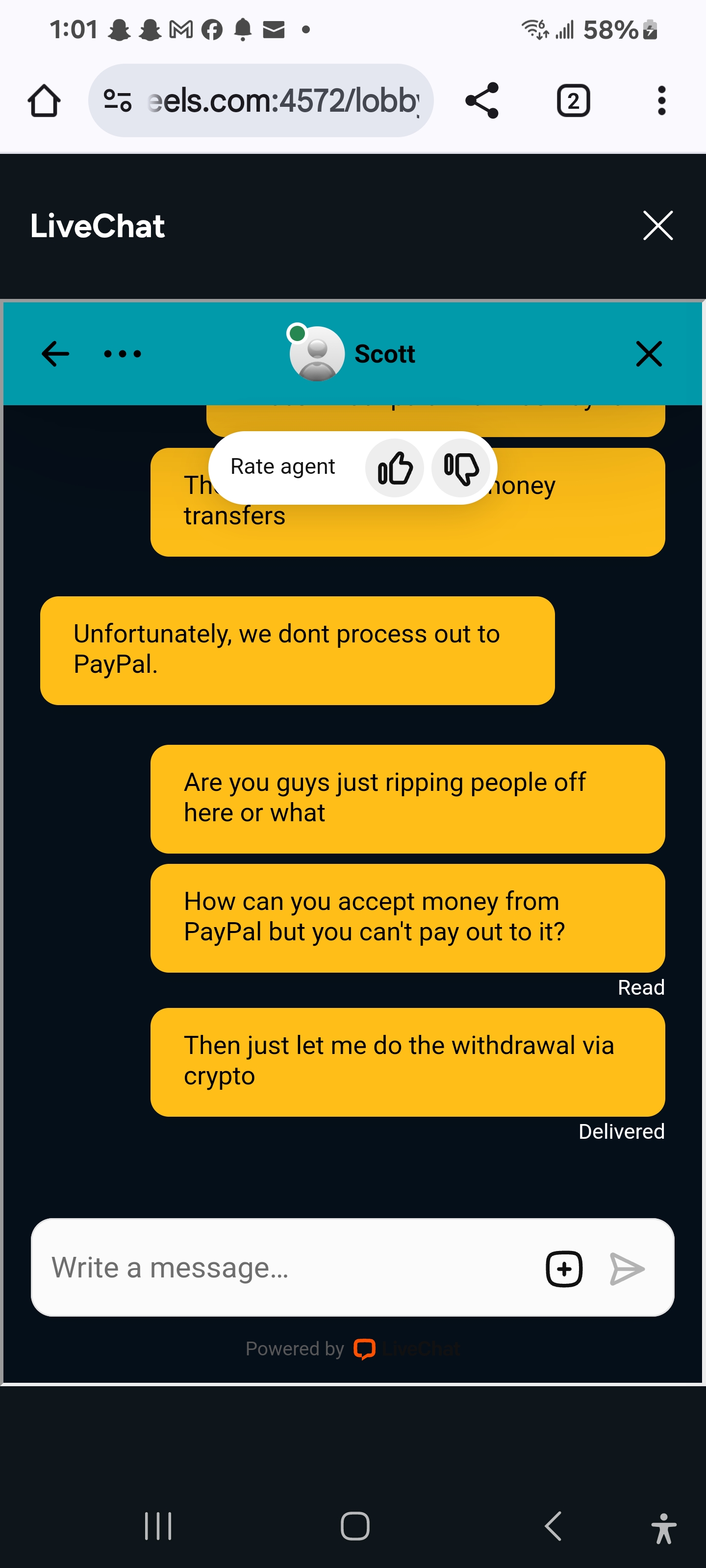
Task: Rate agent with thumbs down
Action: click(x=460, y=468)
